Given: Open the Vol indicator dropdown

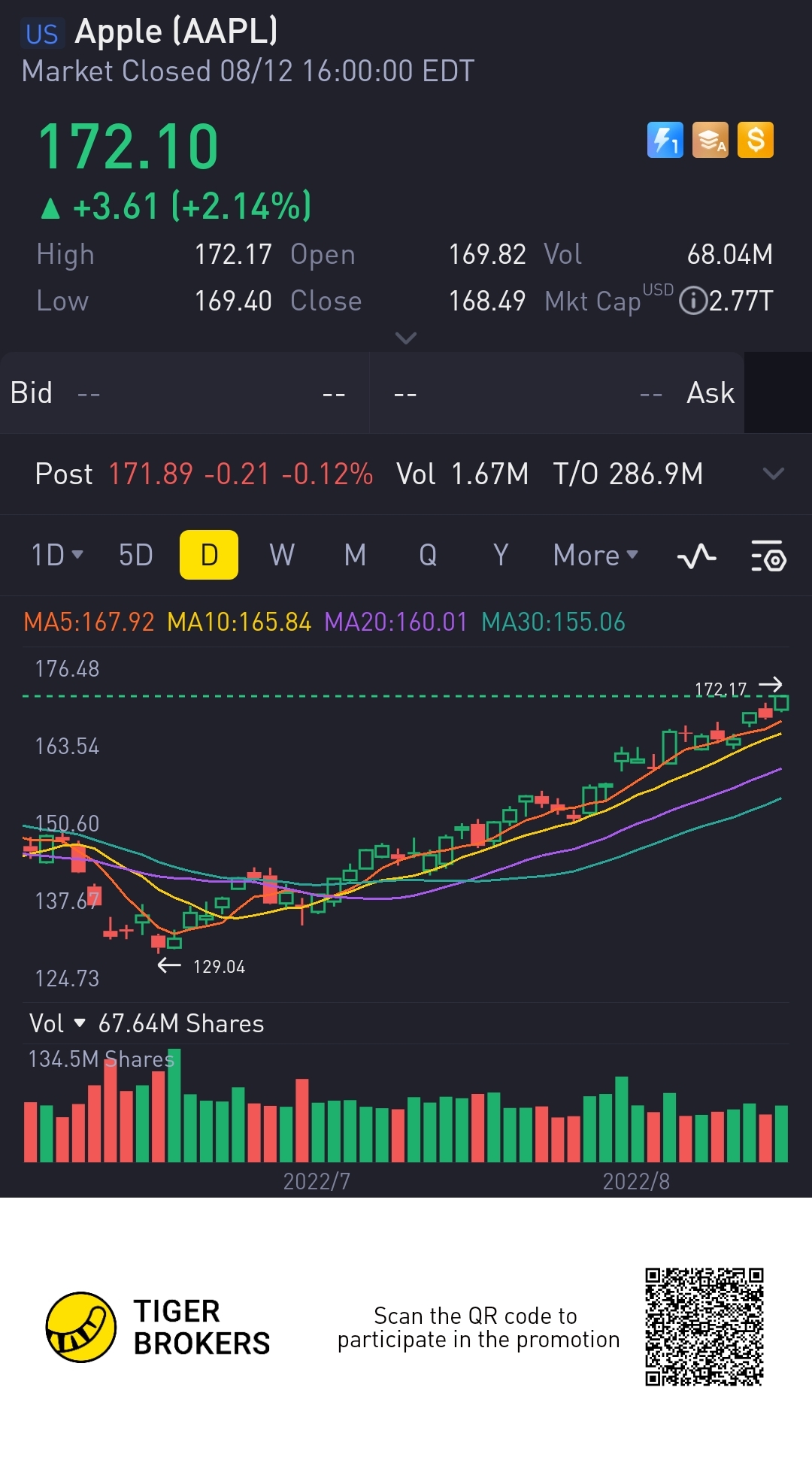Looking at the screenshot, I should point(57,1024).
